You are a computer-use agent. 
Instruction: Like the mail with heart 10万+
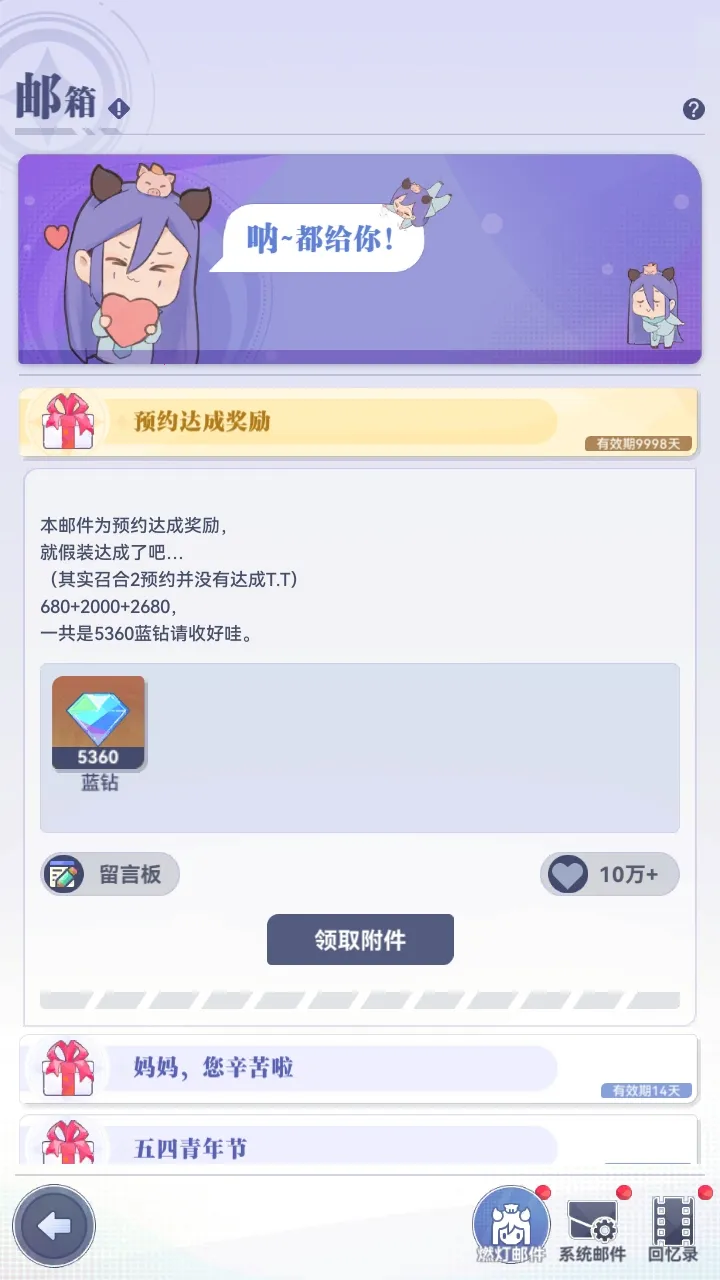click(609, 875)
